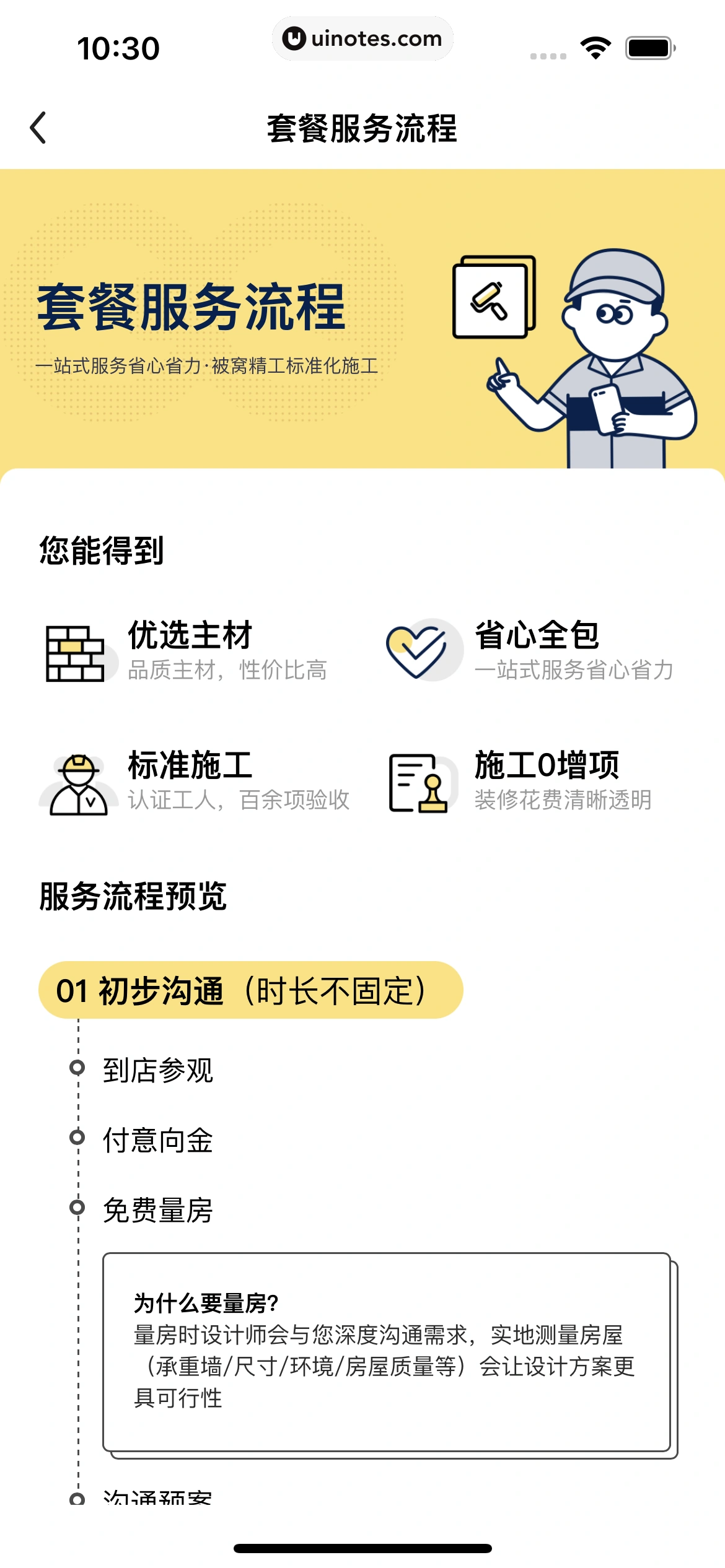Toggle the timeline dot beside 到店参观

[77, 1069]
